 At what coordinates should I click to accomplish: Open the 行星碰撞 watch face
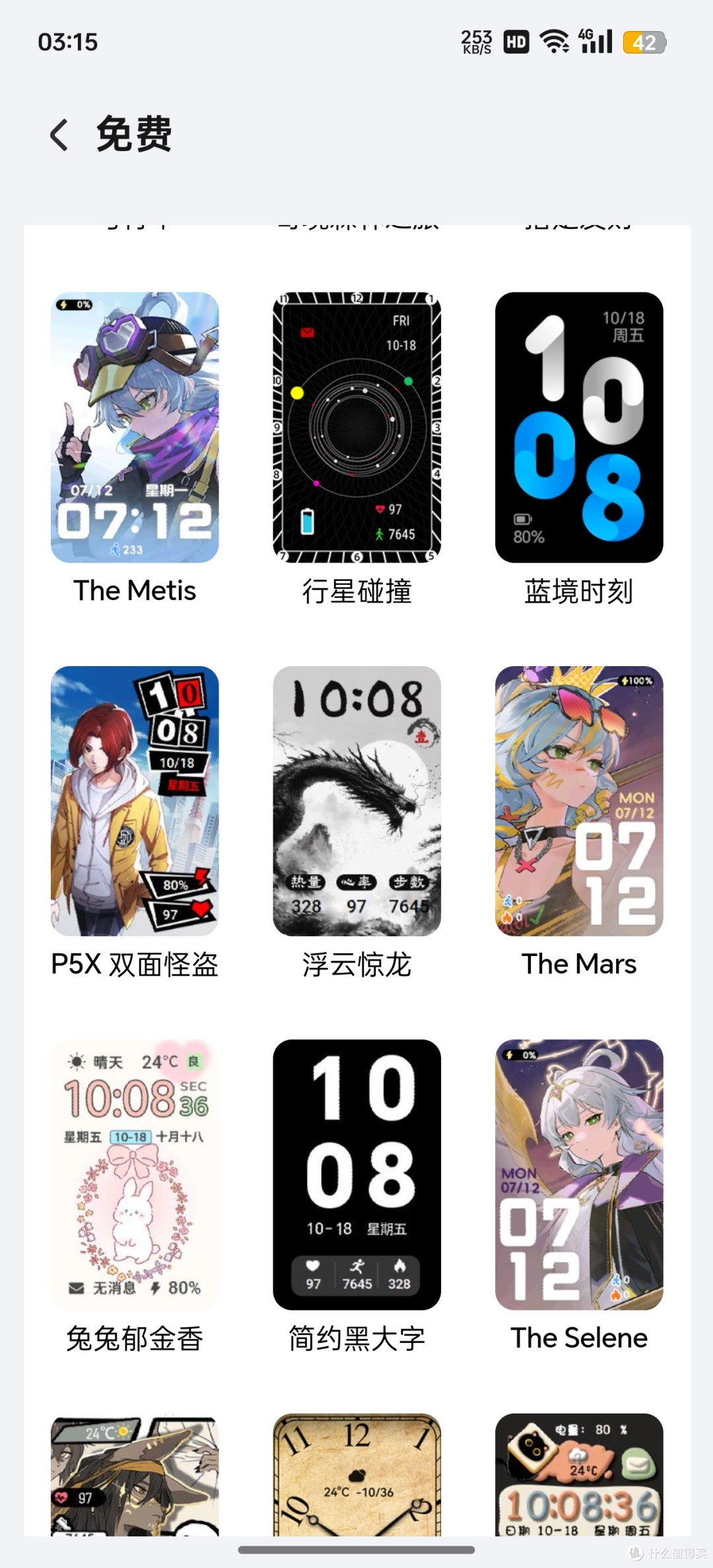point(356,427)
